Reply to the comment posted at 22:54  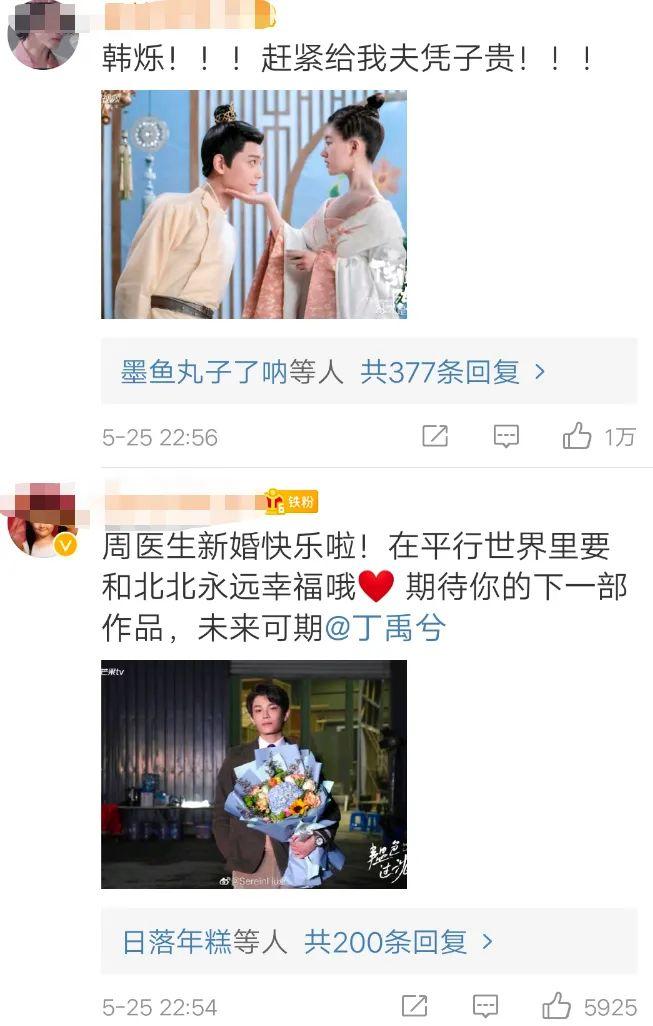point(485,1006)
